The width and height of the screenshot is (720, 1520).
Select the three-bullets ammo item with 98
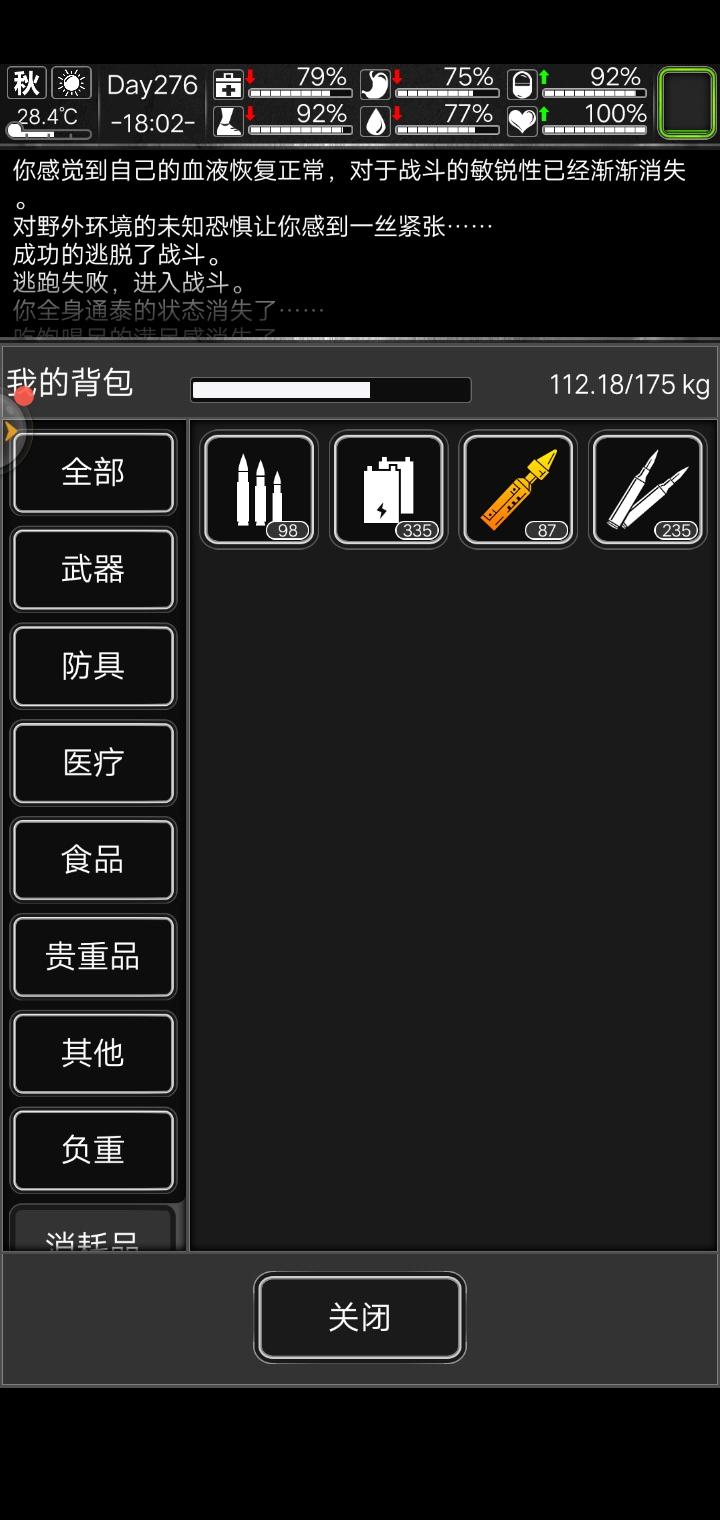[259, 489]
